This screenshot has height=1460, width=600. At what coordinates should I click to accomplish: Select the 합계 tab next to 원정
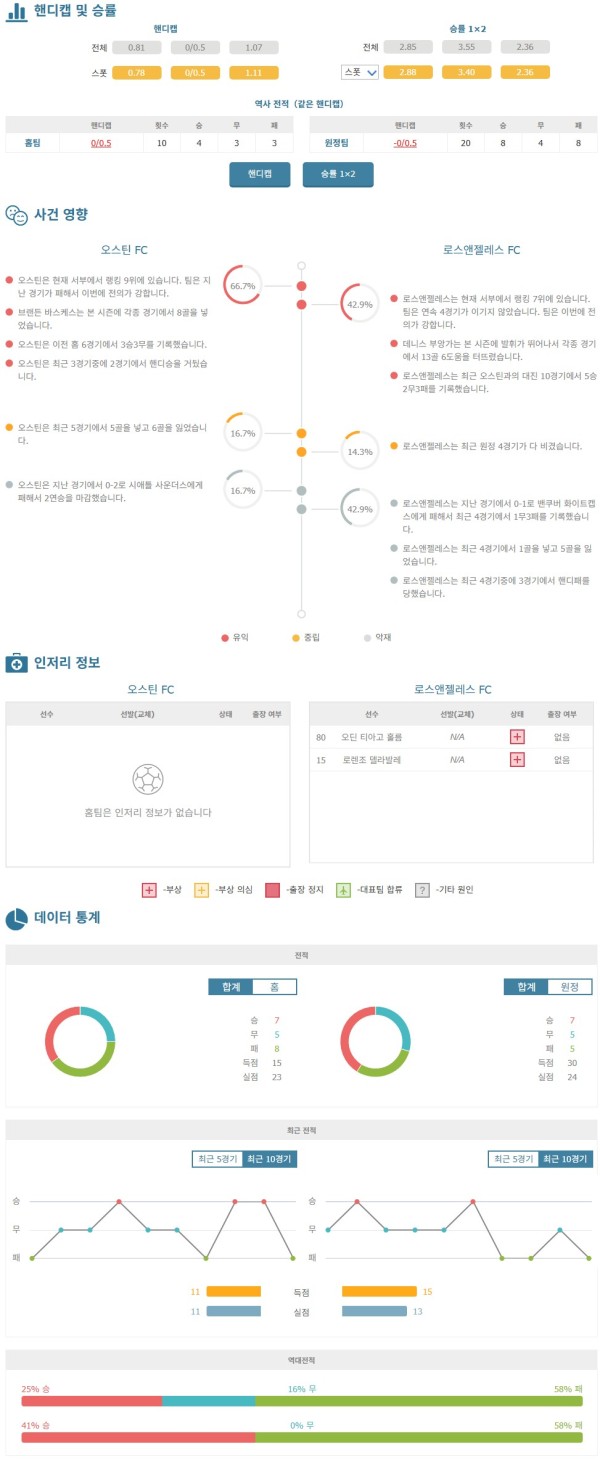pos(526,986)
